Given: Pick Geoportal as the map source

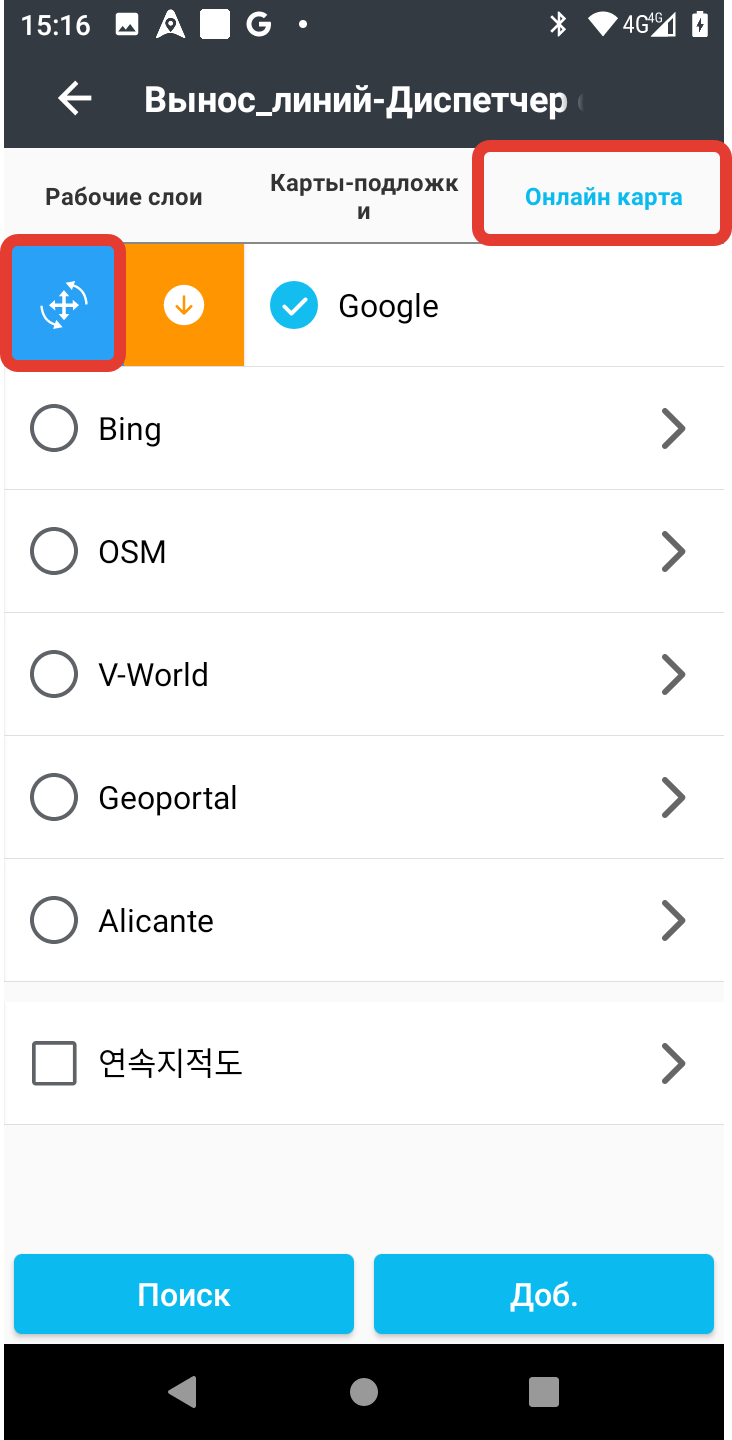Looking at the screenshot, I should (x=54, y=798).
